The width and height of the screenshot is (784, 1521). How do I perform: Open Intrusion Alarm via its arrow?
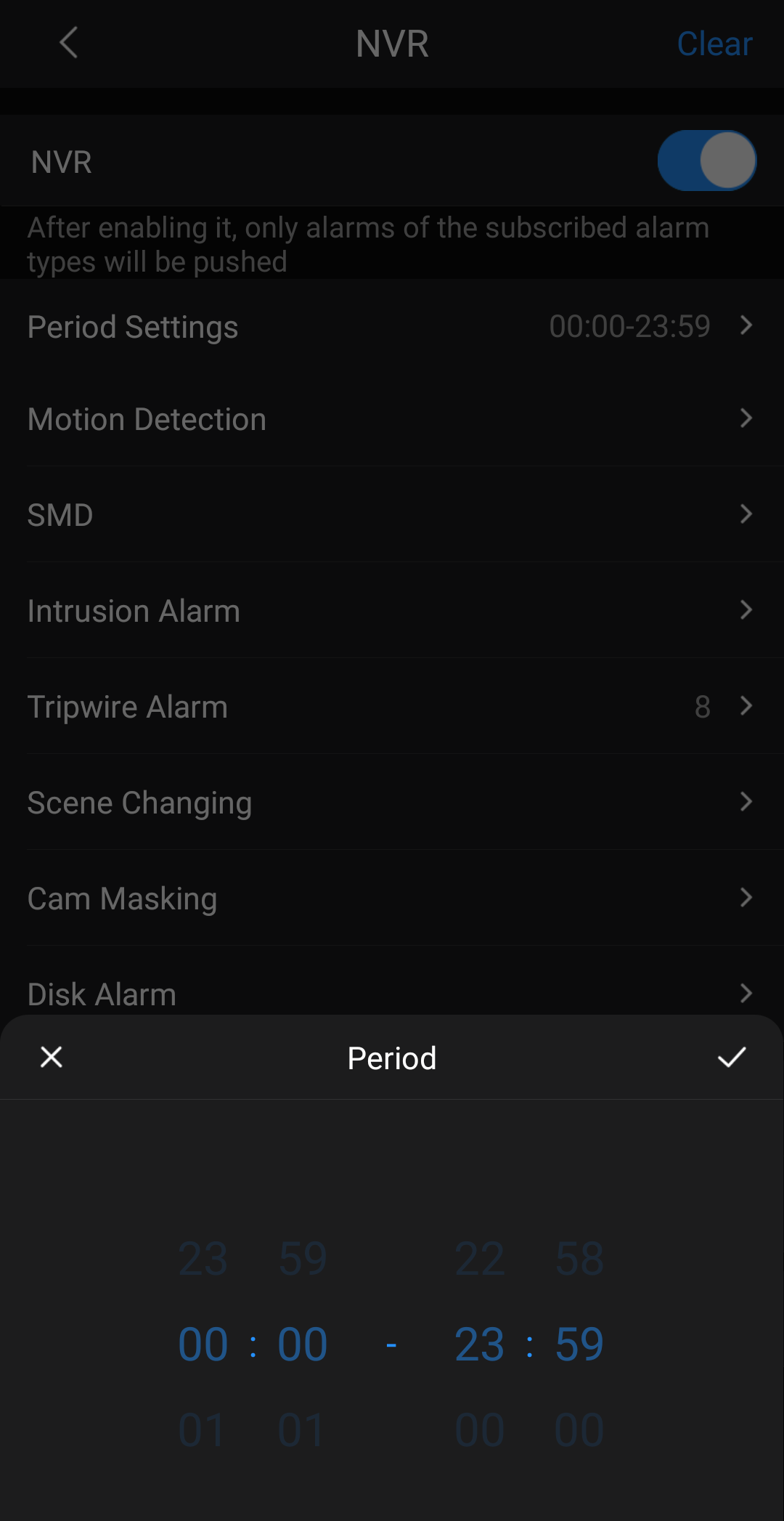(x=748, y=610)
